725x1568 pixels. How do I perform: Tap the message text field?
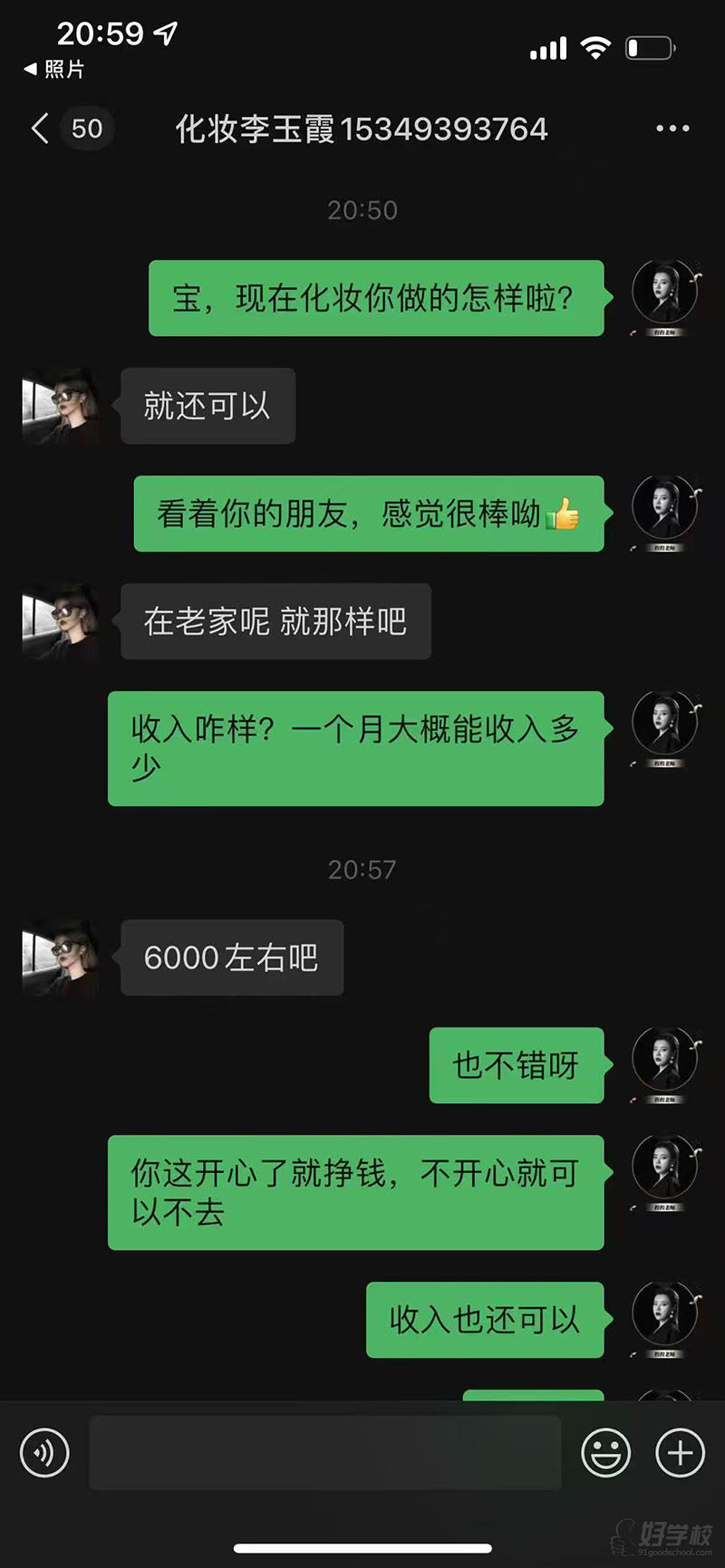[324, 1453]
